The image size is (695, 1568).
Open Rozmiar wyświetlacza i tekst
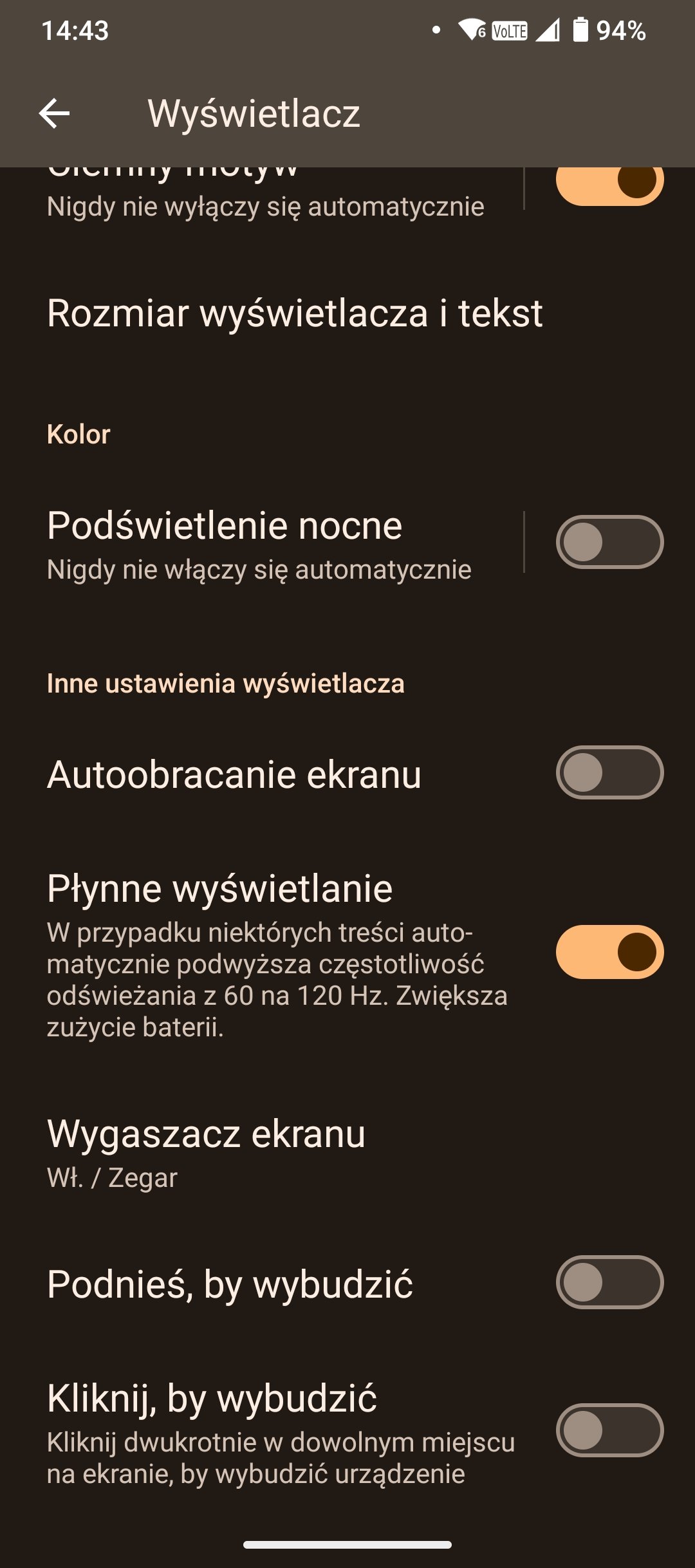(347, 313)
